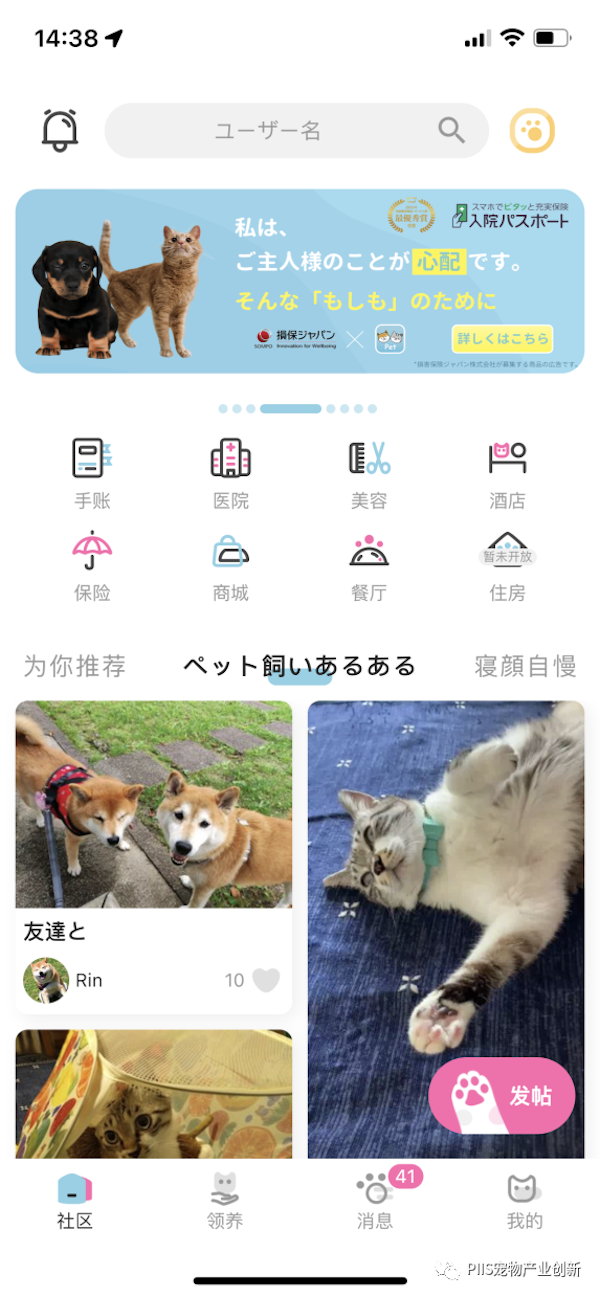Viewport: 600px width, 1297px height.
Task: Open the notifications bell
Action: 60,130
